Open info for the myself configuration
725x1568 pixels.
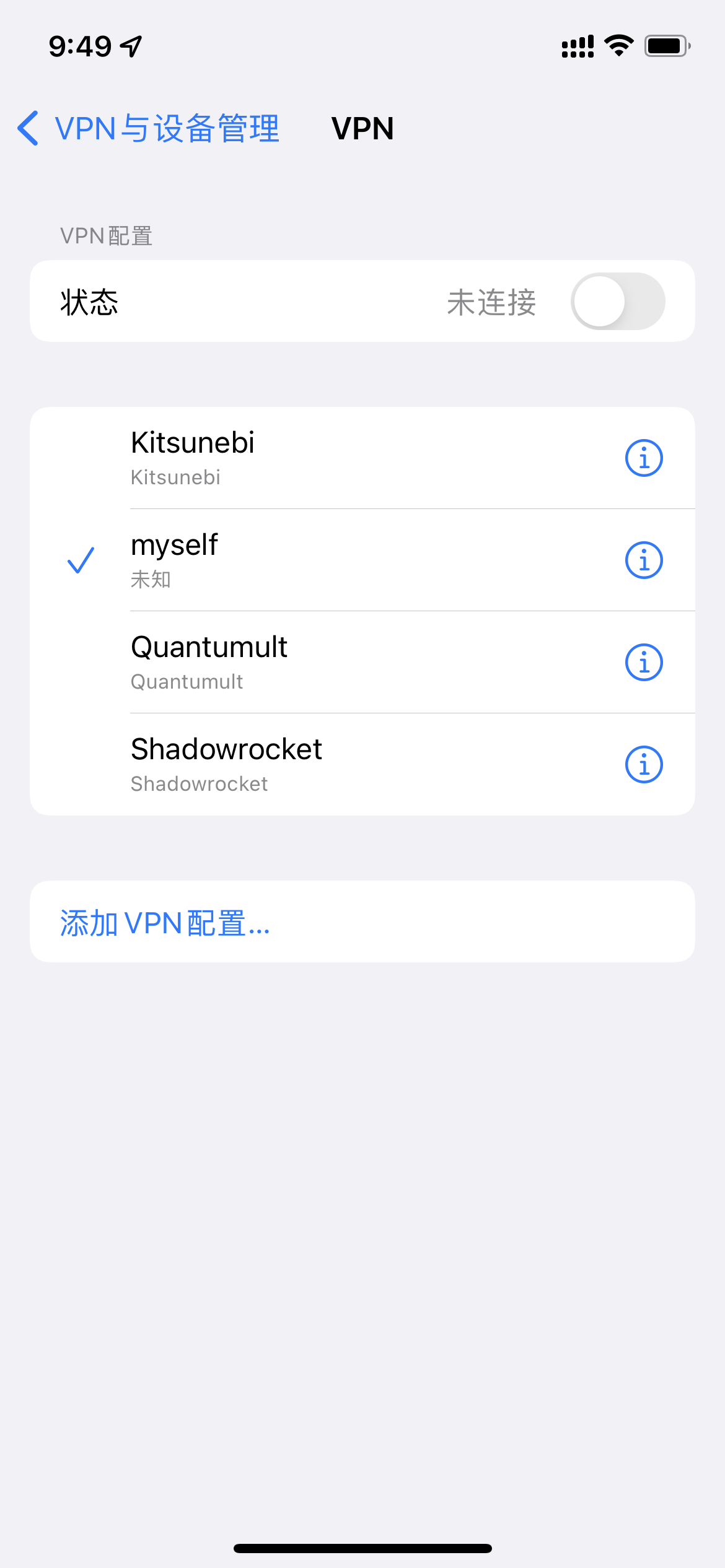click(x=644, y=560)
